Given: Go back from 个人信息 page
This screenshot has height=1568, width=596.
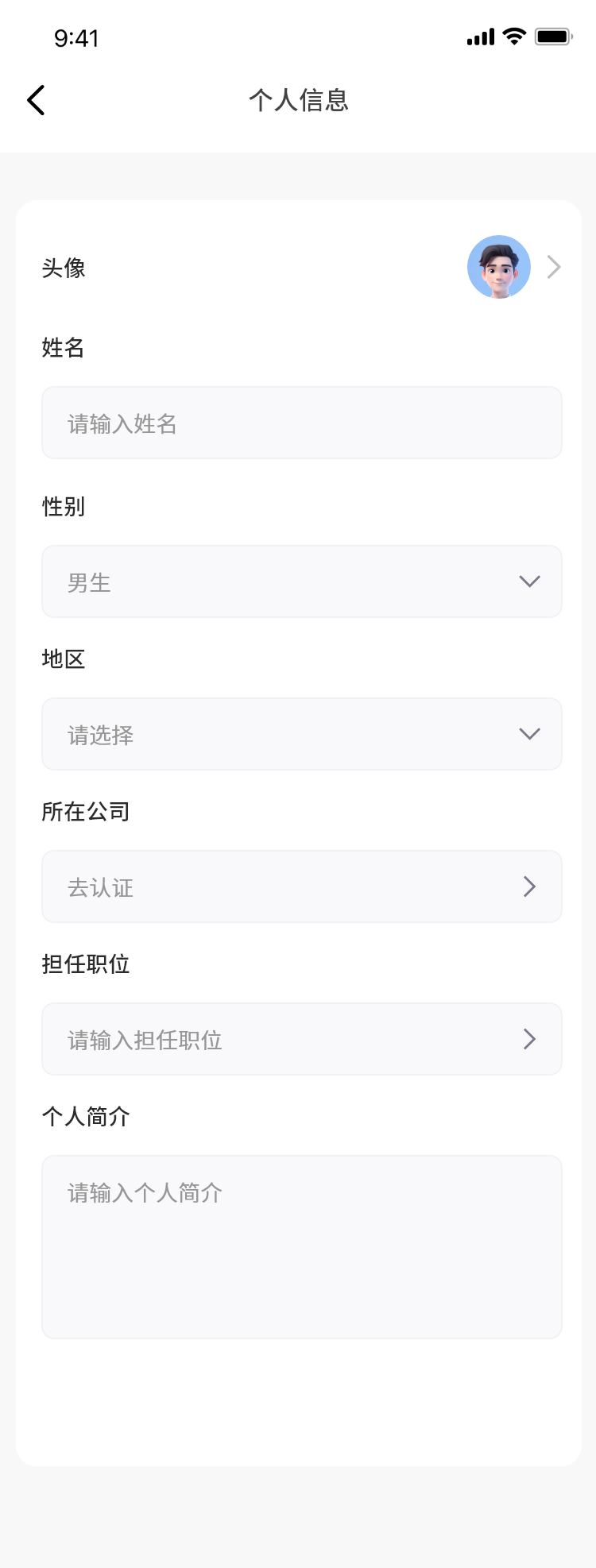Looking at the screenshot, I should (x=36, y=100).
